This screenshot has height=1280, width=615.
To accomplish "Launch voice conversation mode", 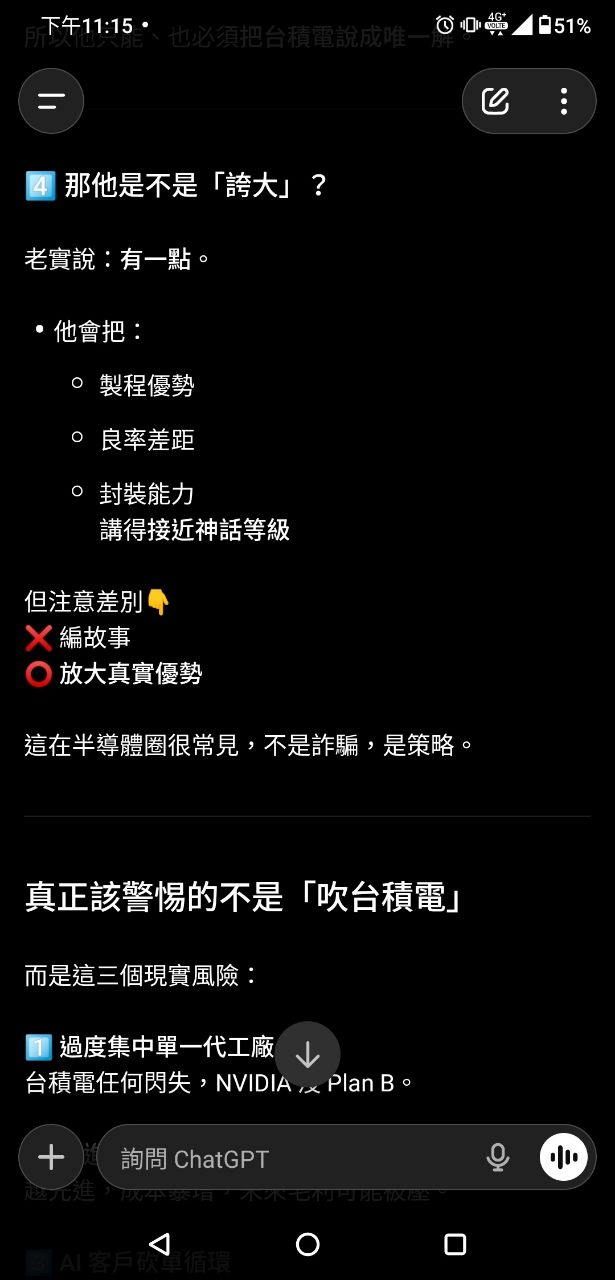I will point(564,1158).
